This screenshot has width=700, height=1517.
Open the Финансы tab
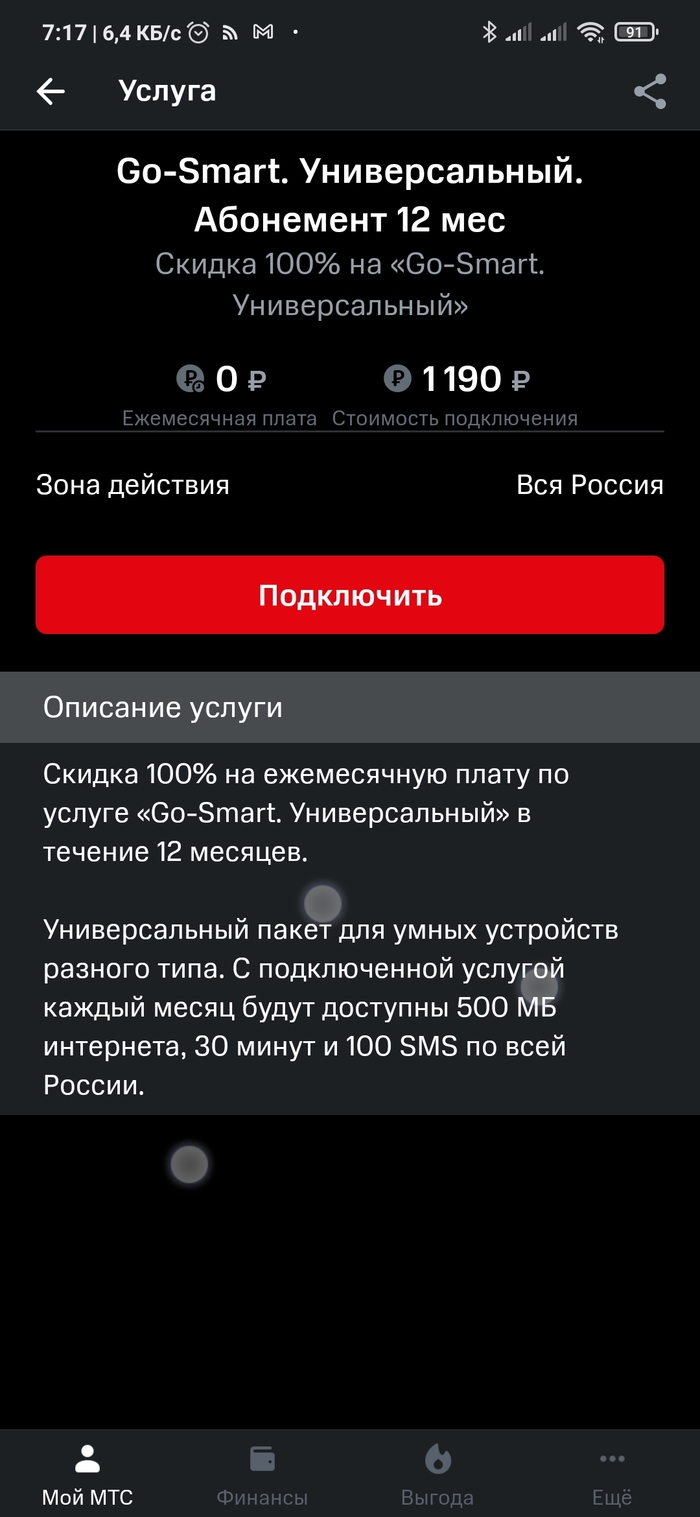(262, 1474)
